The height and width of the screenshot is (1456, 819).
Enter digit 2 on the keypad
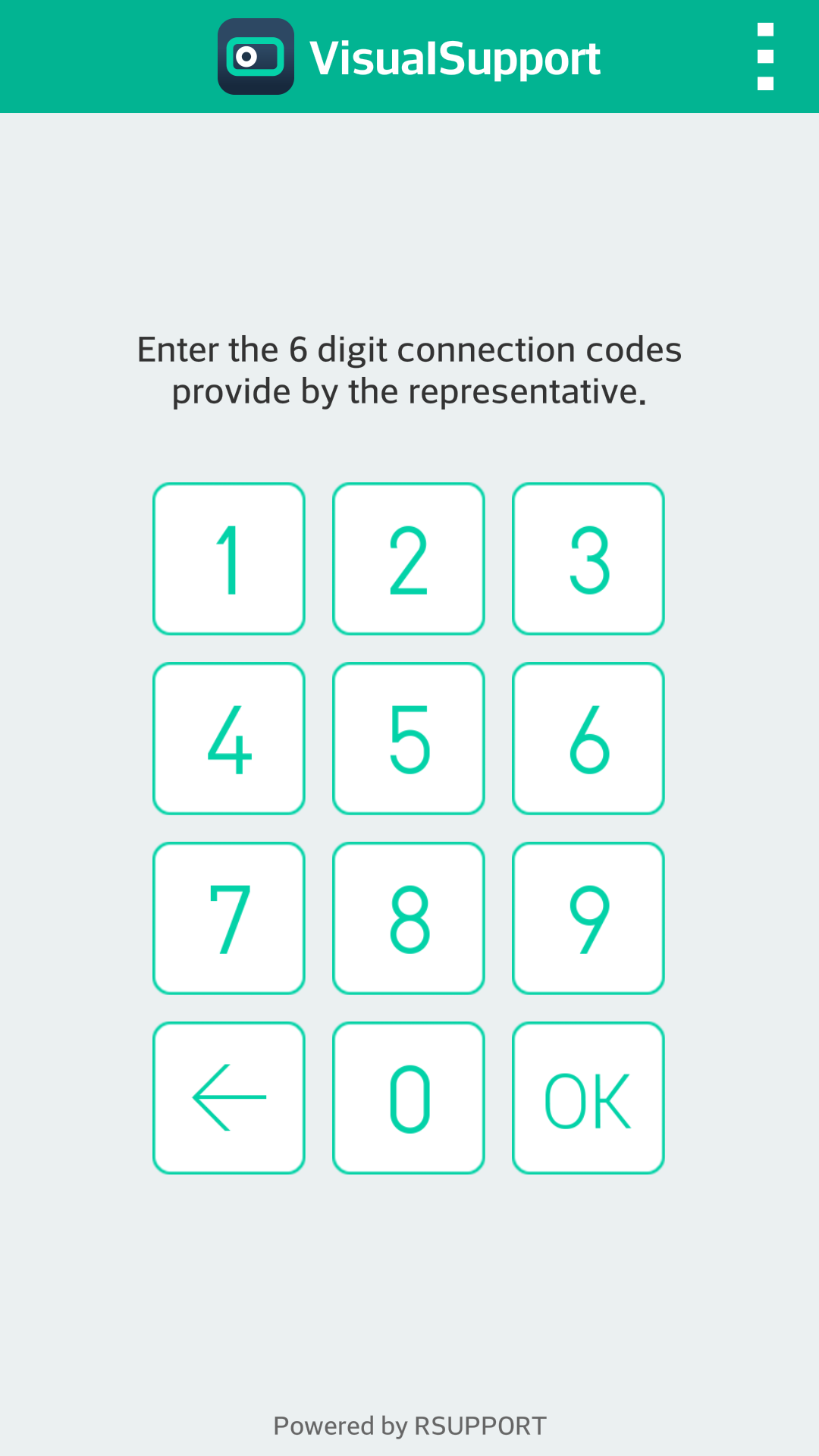pyautogui.click(x=409, y=559)
